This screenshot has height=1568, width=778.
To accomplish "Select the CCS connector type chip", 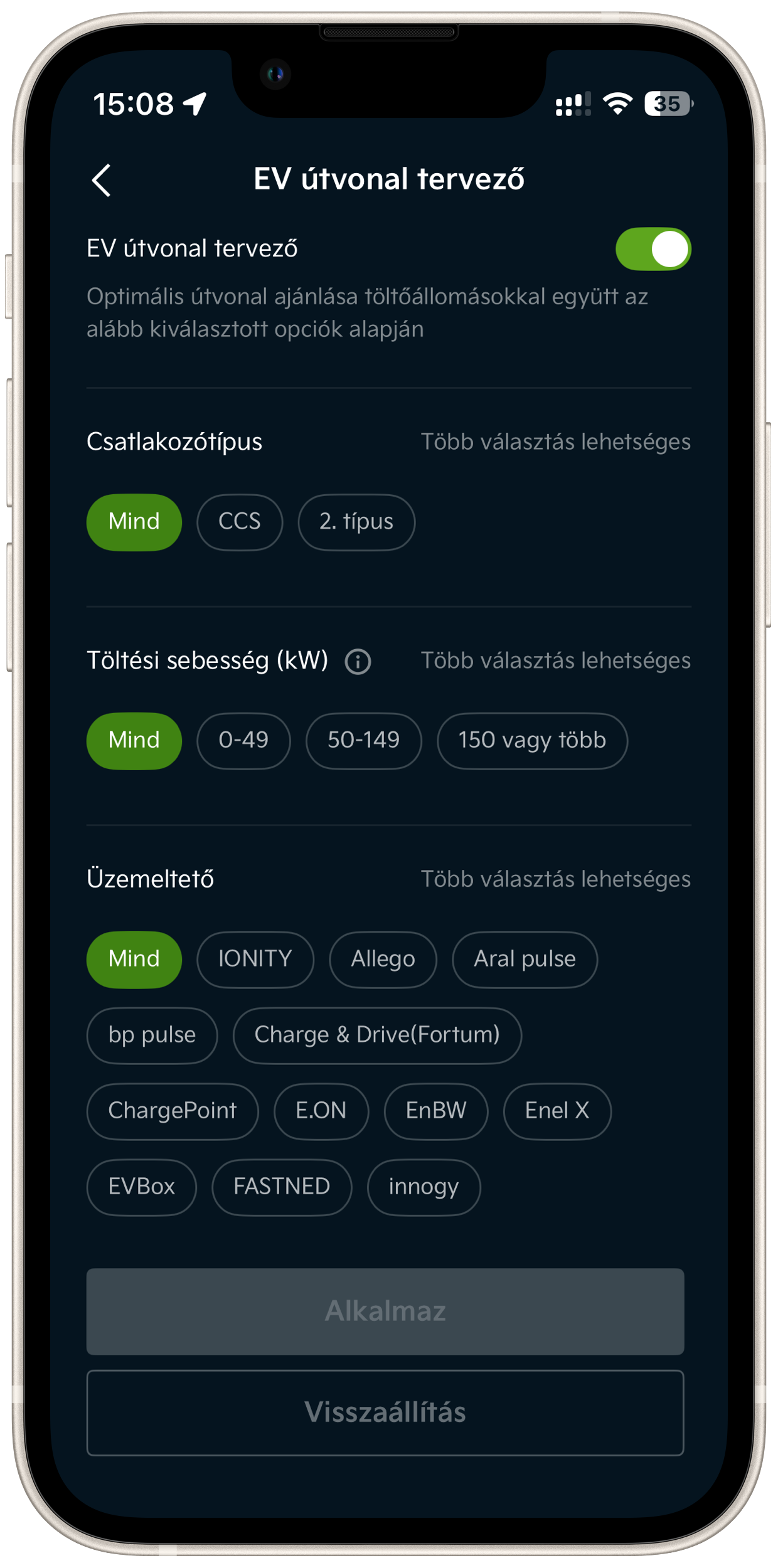I will click(x=240, y=522).
